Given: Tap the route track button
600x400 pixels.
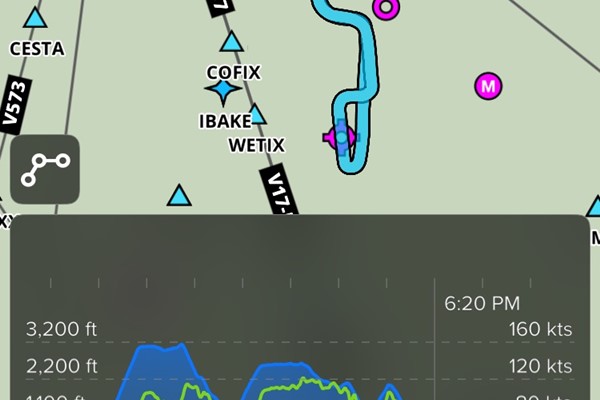Looking at the screenshot, I should tap(45, 169).
